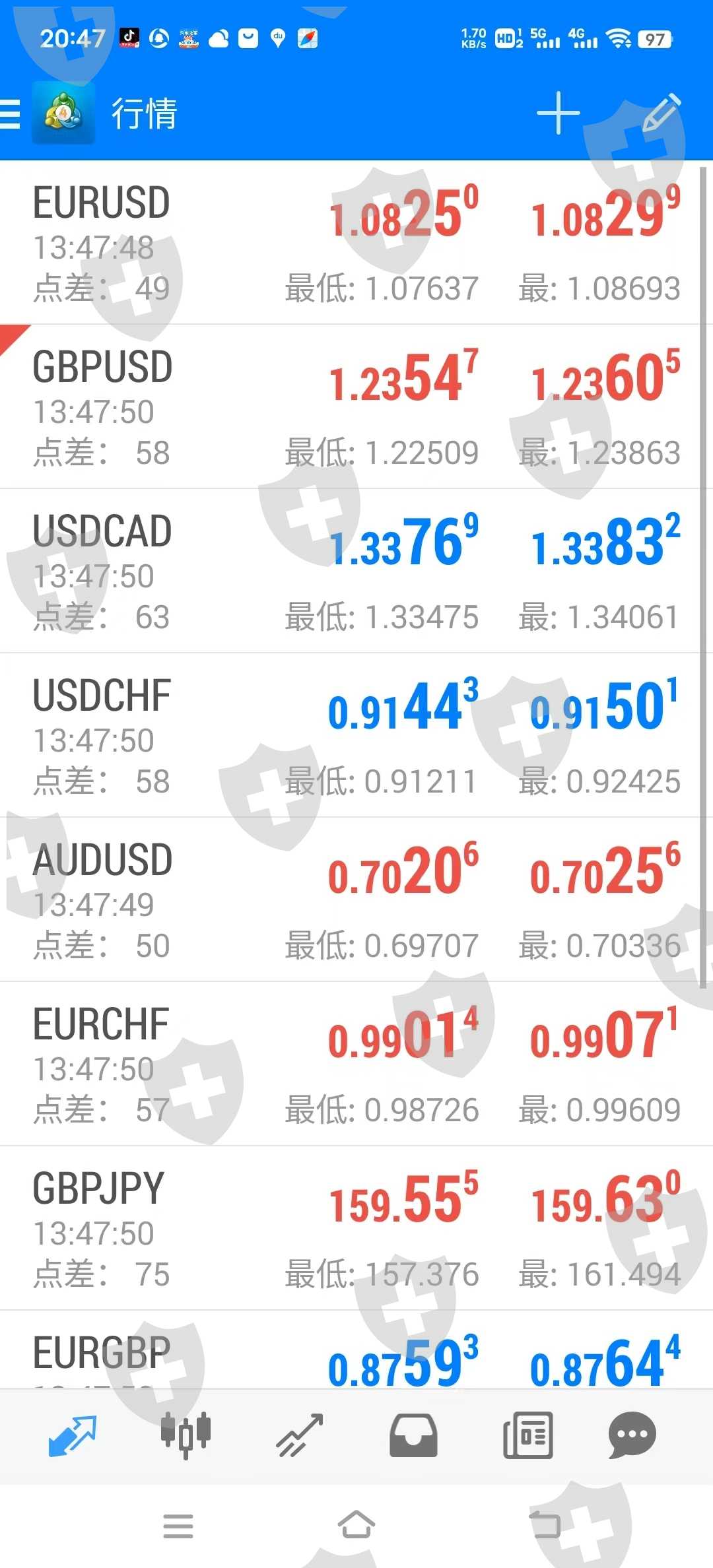
Task: Tap the system back button
Action: (x=545, y=1525)
